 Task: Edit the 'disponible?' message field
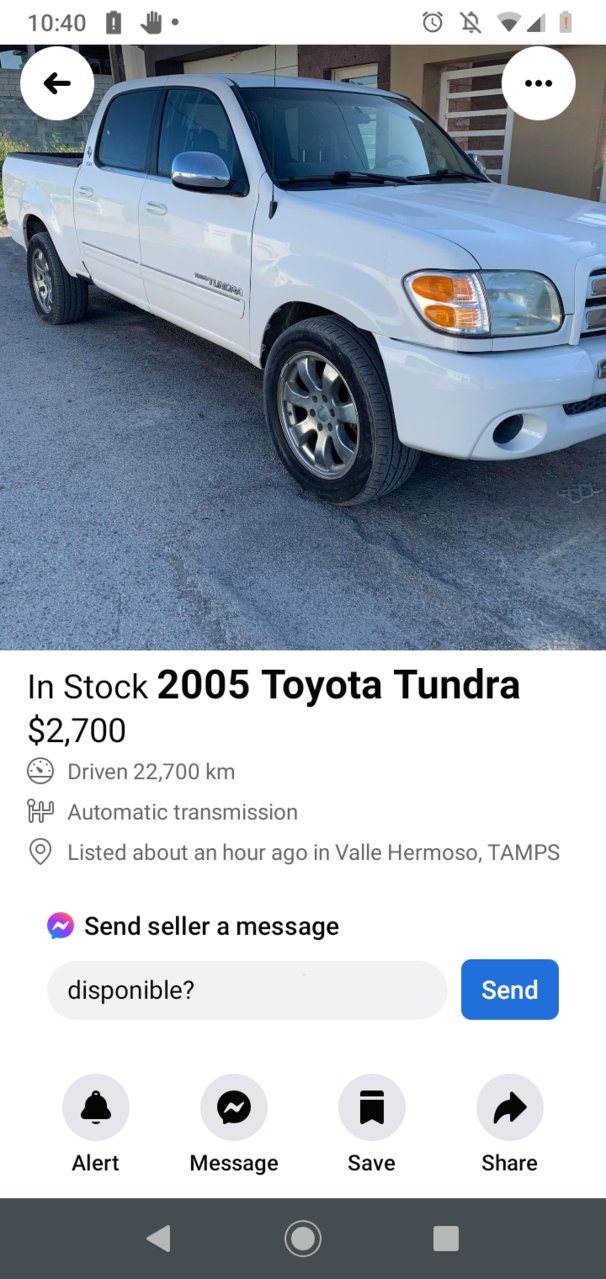click(x=247, y=990)
